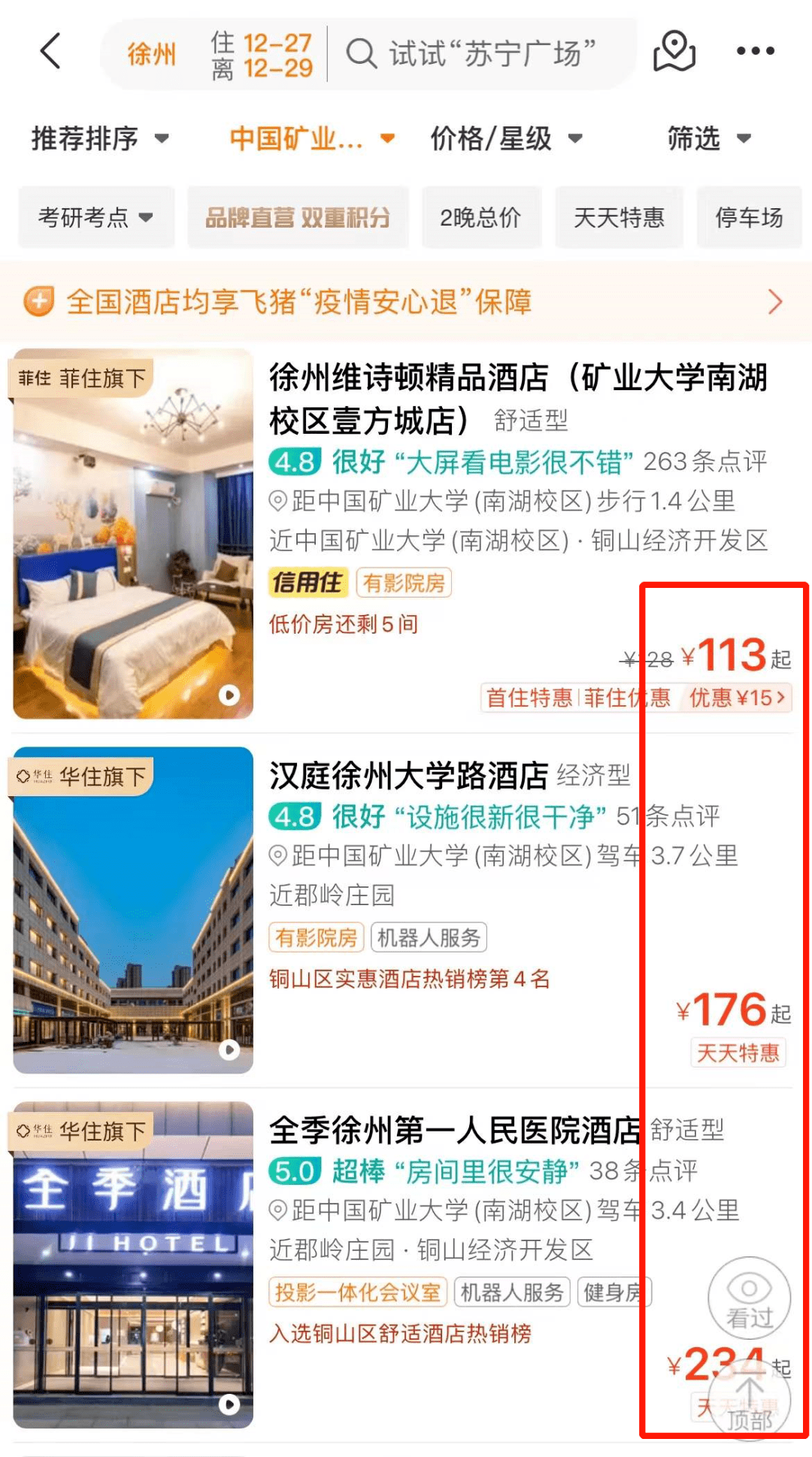Select the 停车场 filter chip

tap(748, 218)
